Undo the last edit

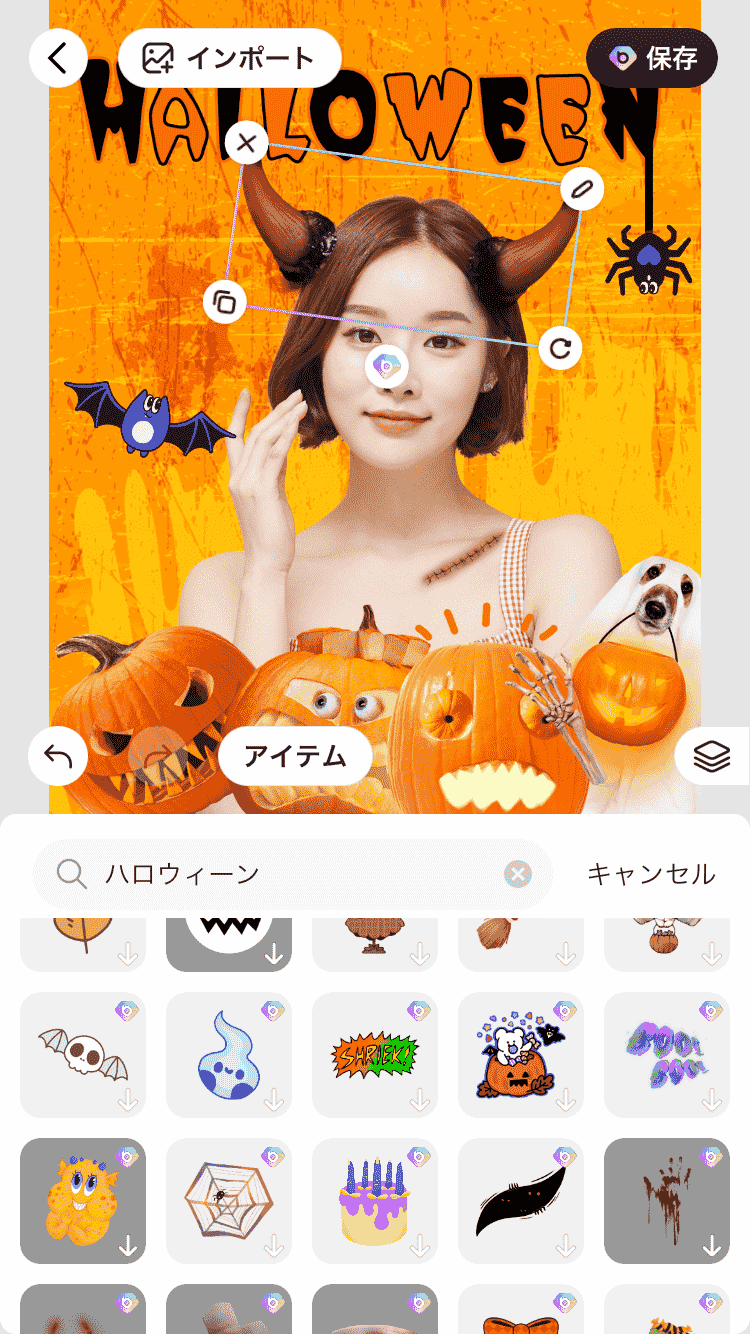click(x=58, y=757)
